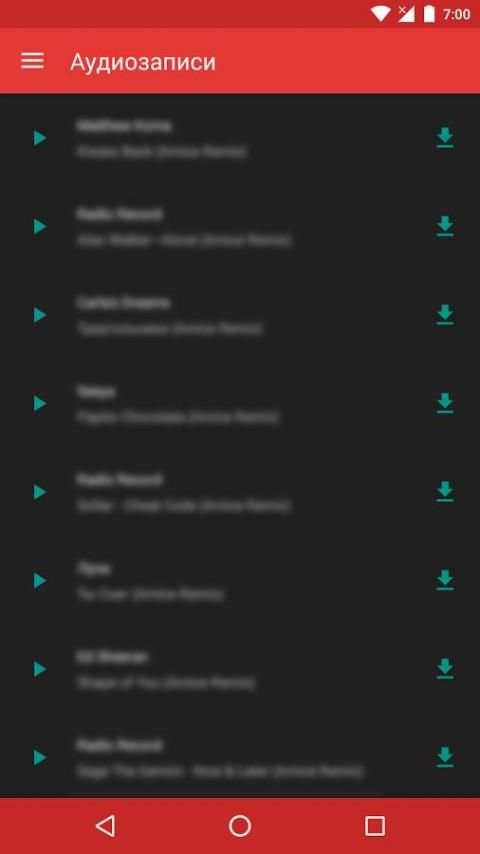
Task: Play the Cheat Code remix
Action: 40,492
